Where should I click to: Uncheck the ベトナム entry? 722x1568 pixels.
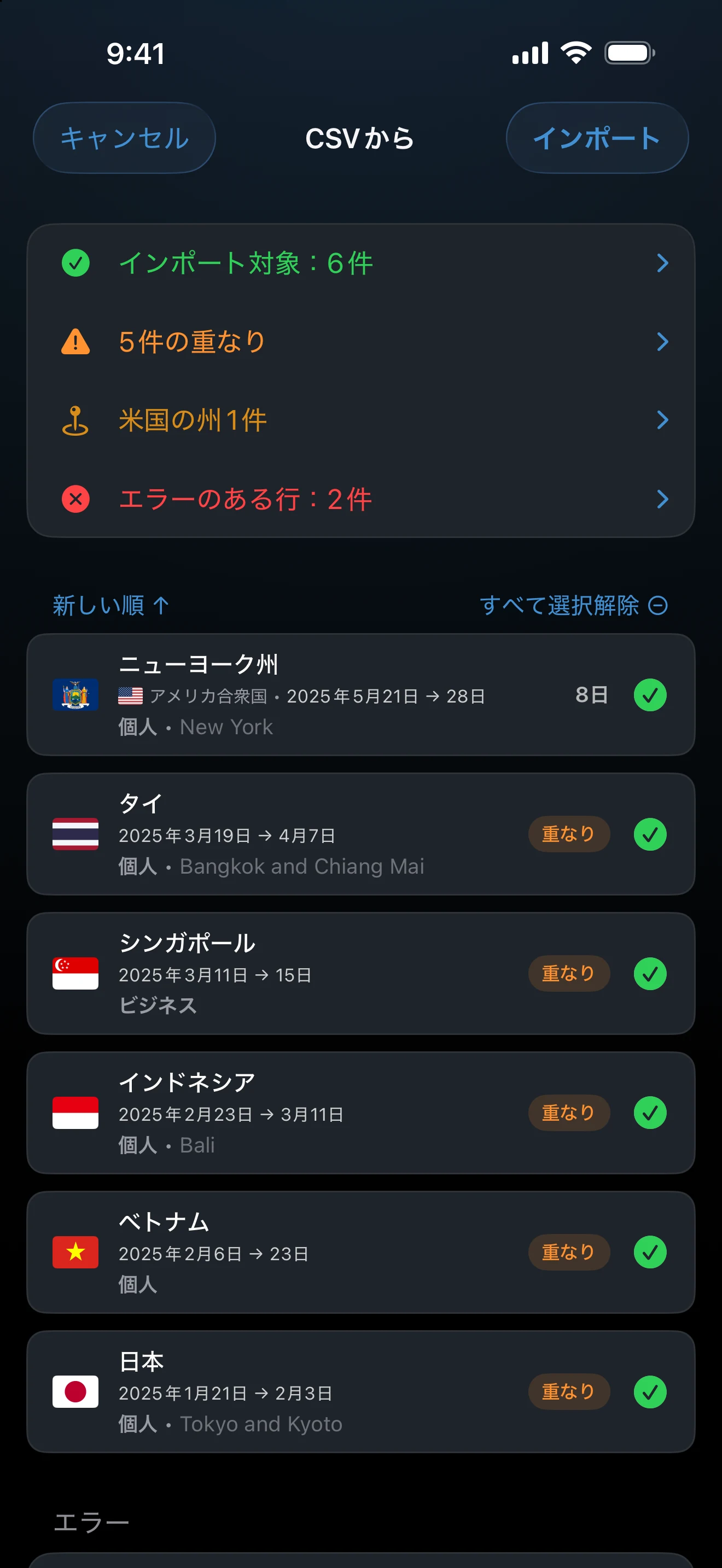tap(650, 1253)
